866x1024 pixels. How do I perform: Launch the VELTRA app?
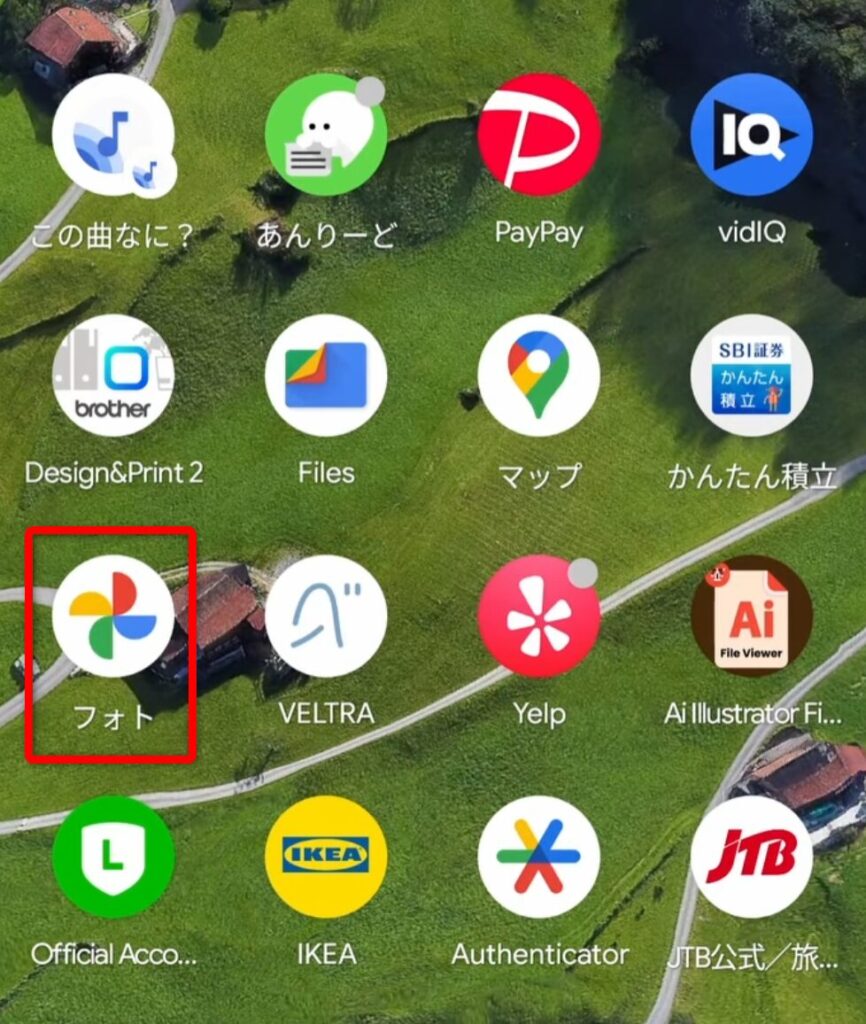[326, 616]
